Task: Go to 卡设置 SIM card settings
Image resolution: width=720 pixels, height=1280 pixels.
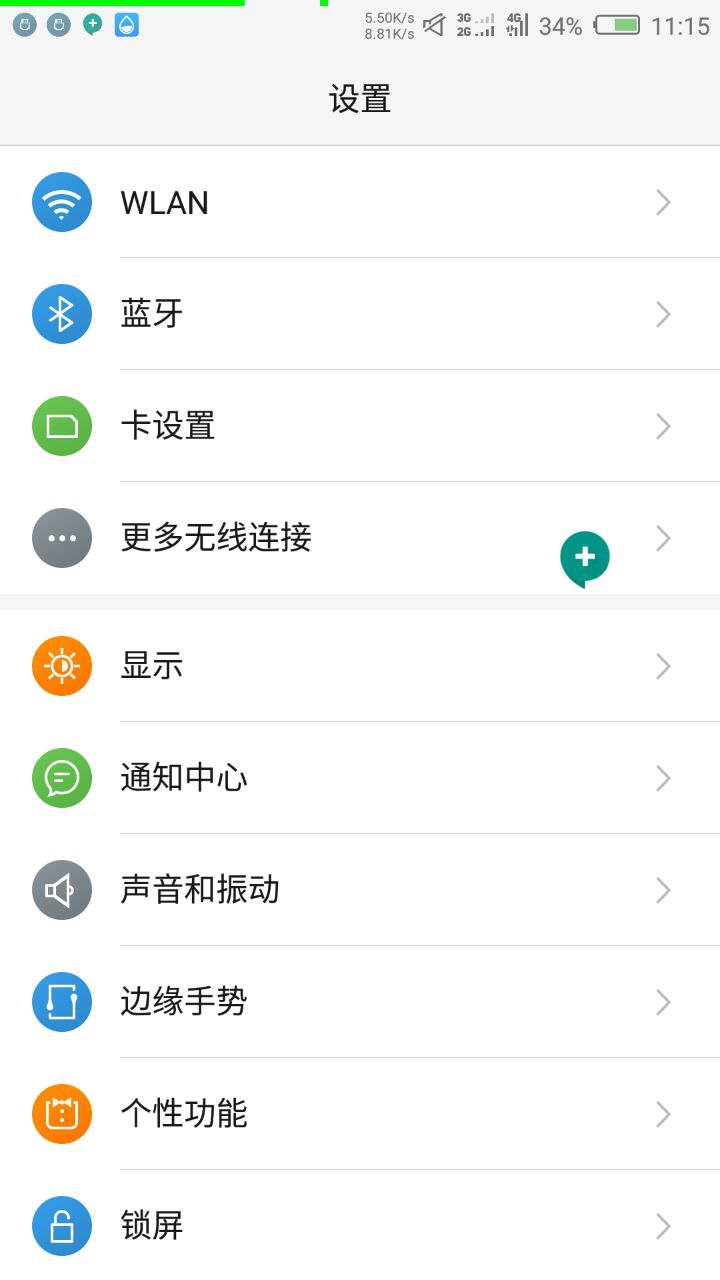Action: pos(360,426)
